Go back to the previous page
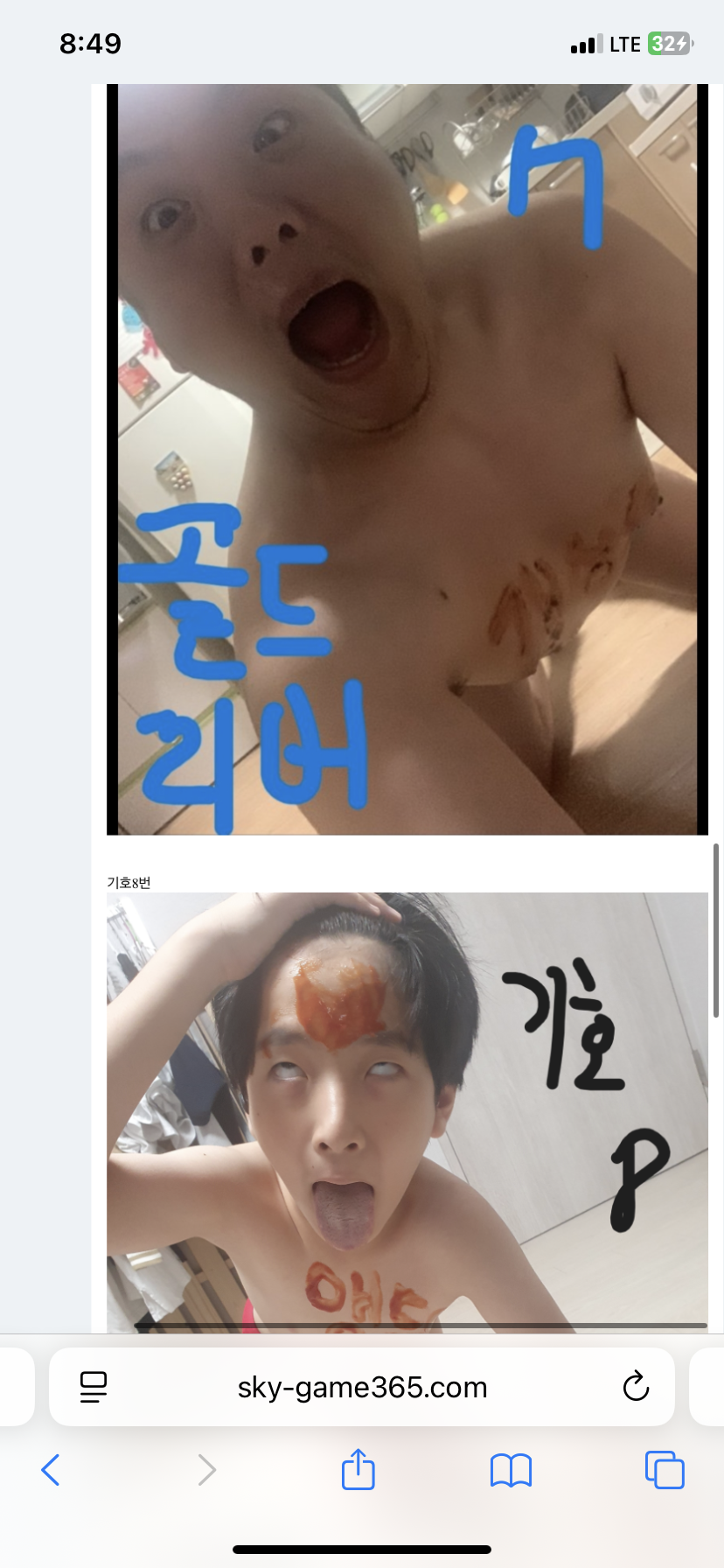Image resolution: width=724 pixels, height=1568 pixels. click(51, 1470)
